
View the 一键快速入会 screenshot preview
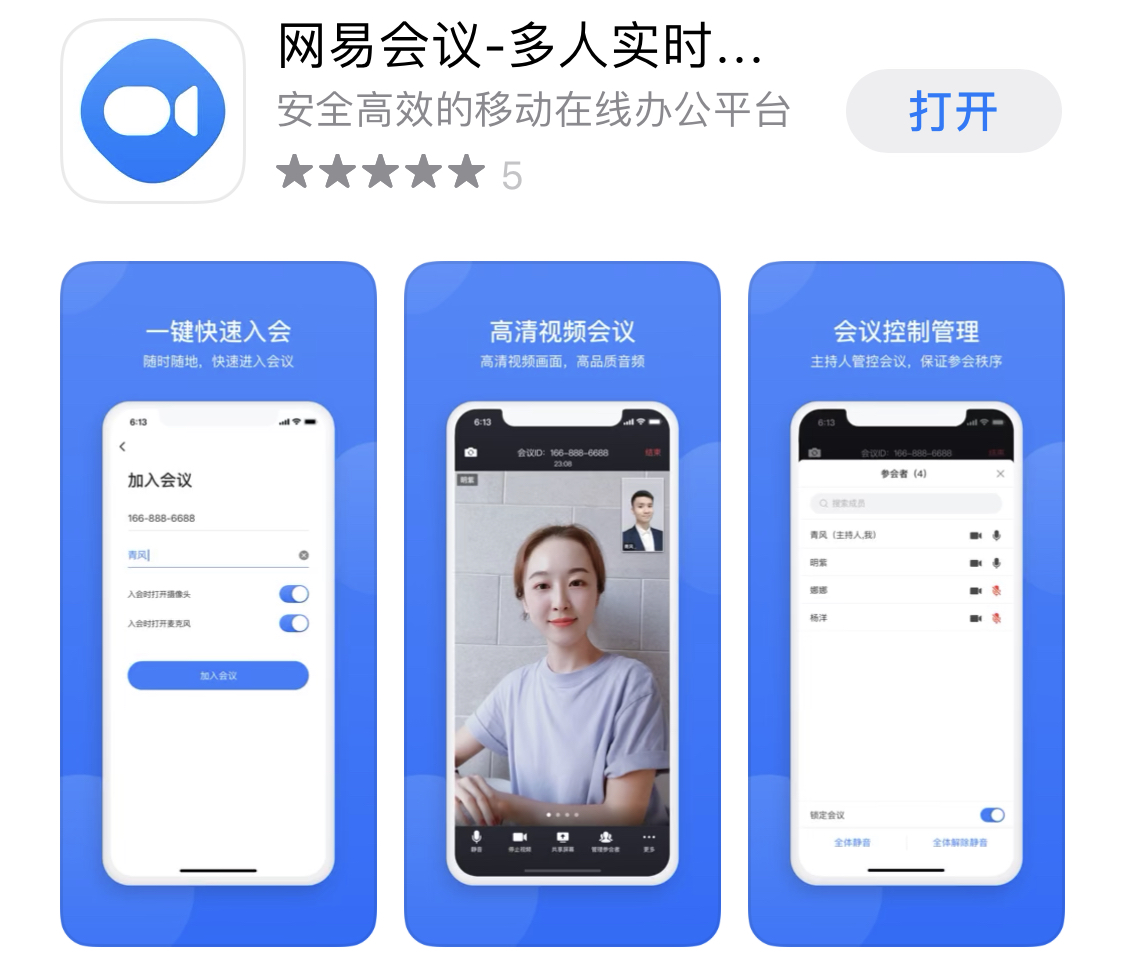(218, 603)
